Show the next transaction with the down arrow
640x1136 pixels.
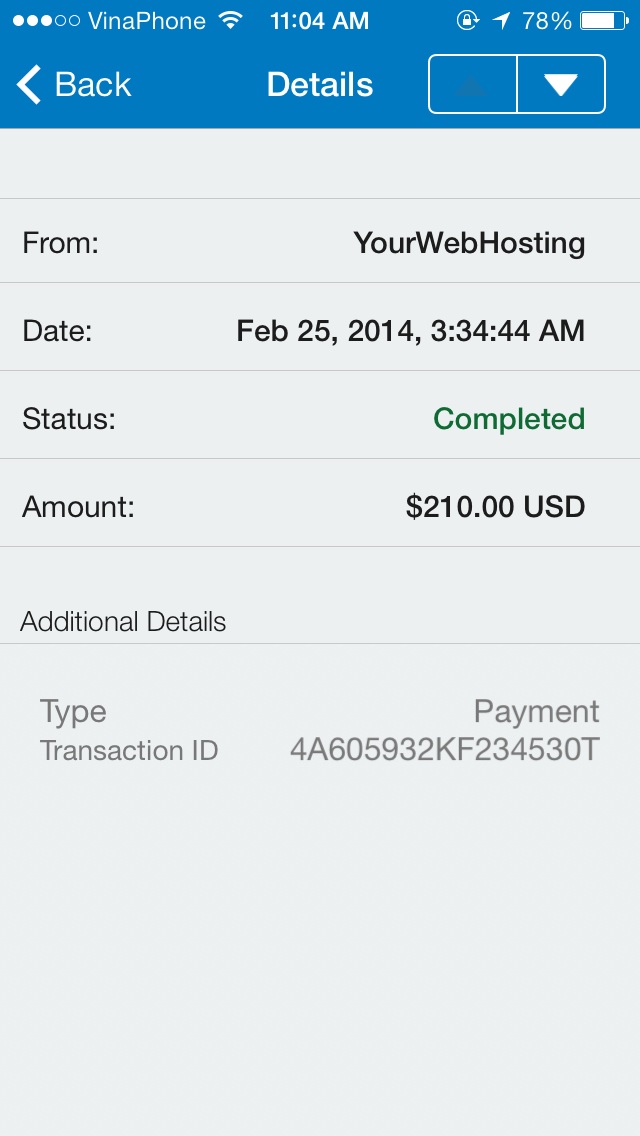[x=561, y=85]
